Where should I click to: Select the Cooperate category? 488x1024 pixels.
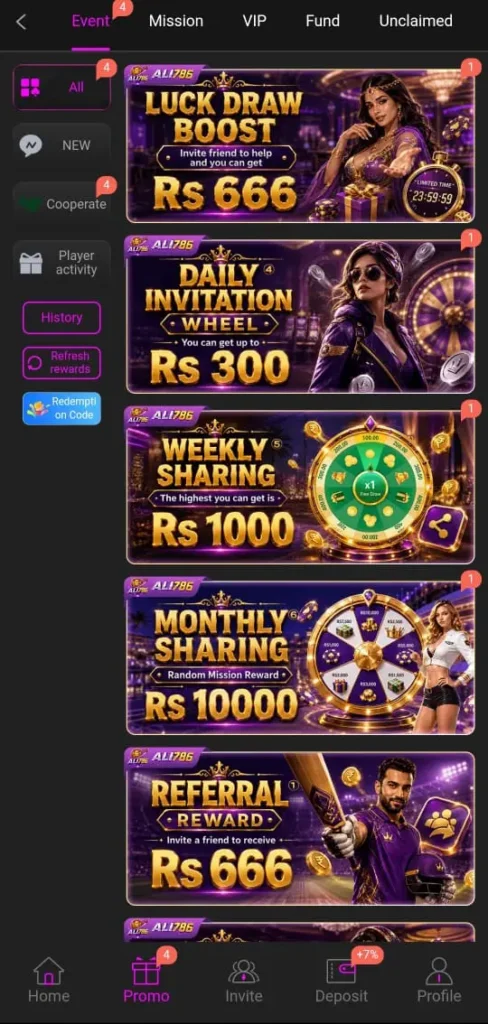coord(61,204)
